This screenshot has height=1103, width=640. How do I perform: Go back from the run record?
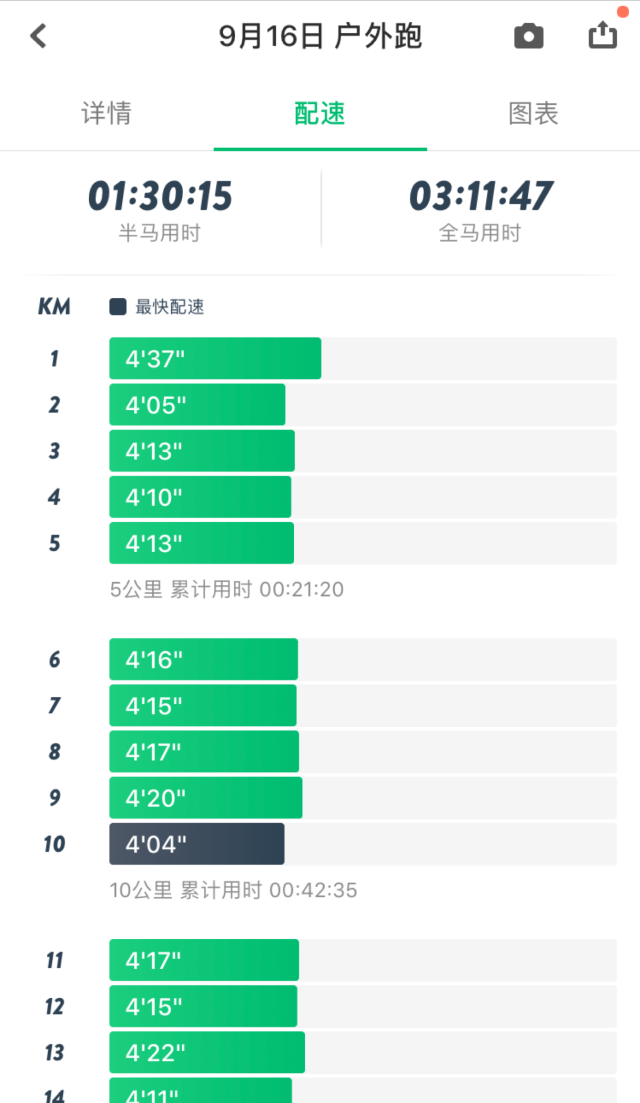(x=38, y=36)
